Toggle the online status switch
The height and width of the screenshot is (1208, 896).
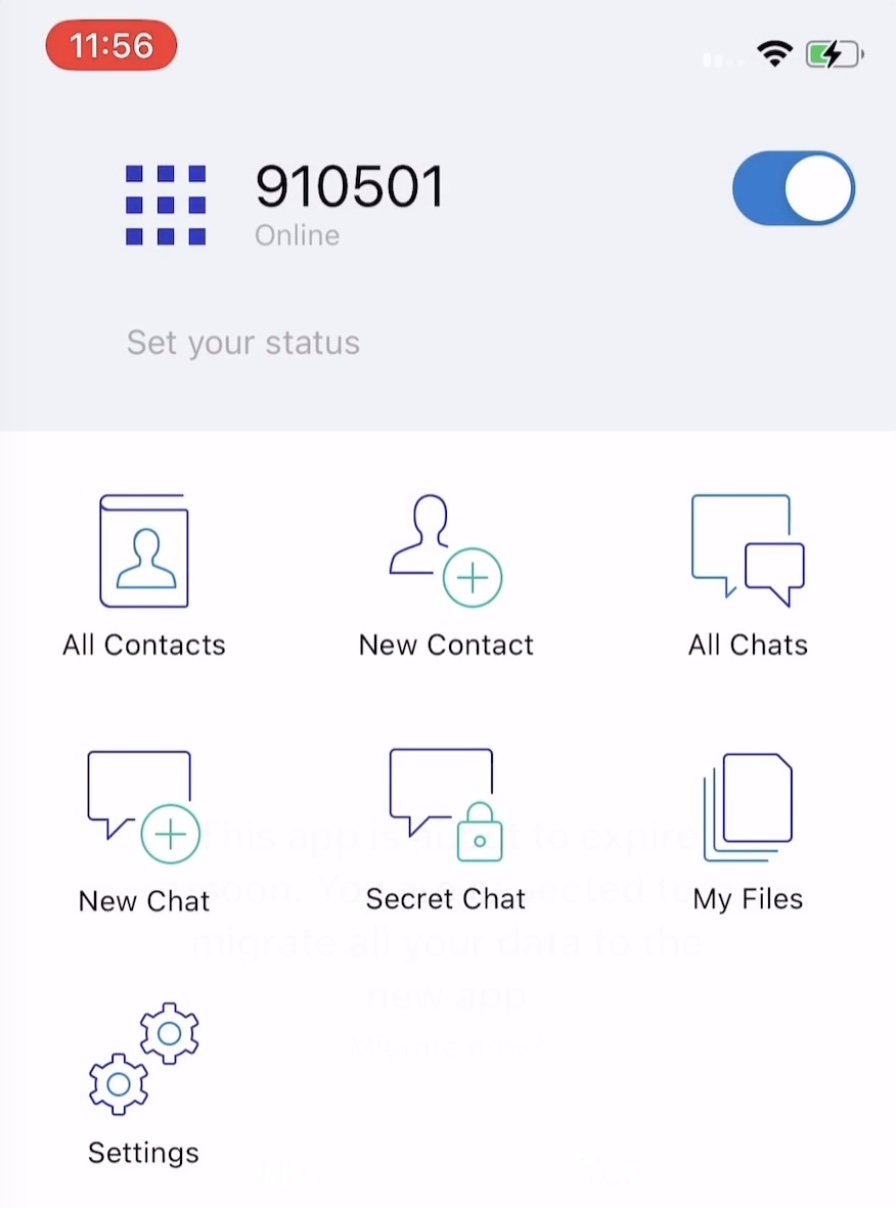click(x=793, y=188)
